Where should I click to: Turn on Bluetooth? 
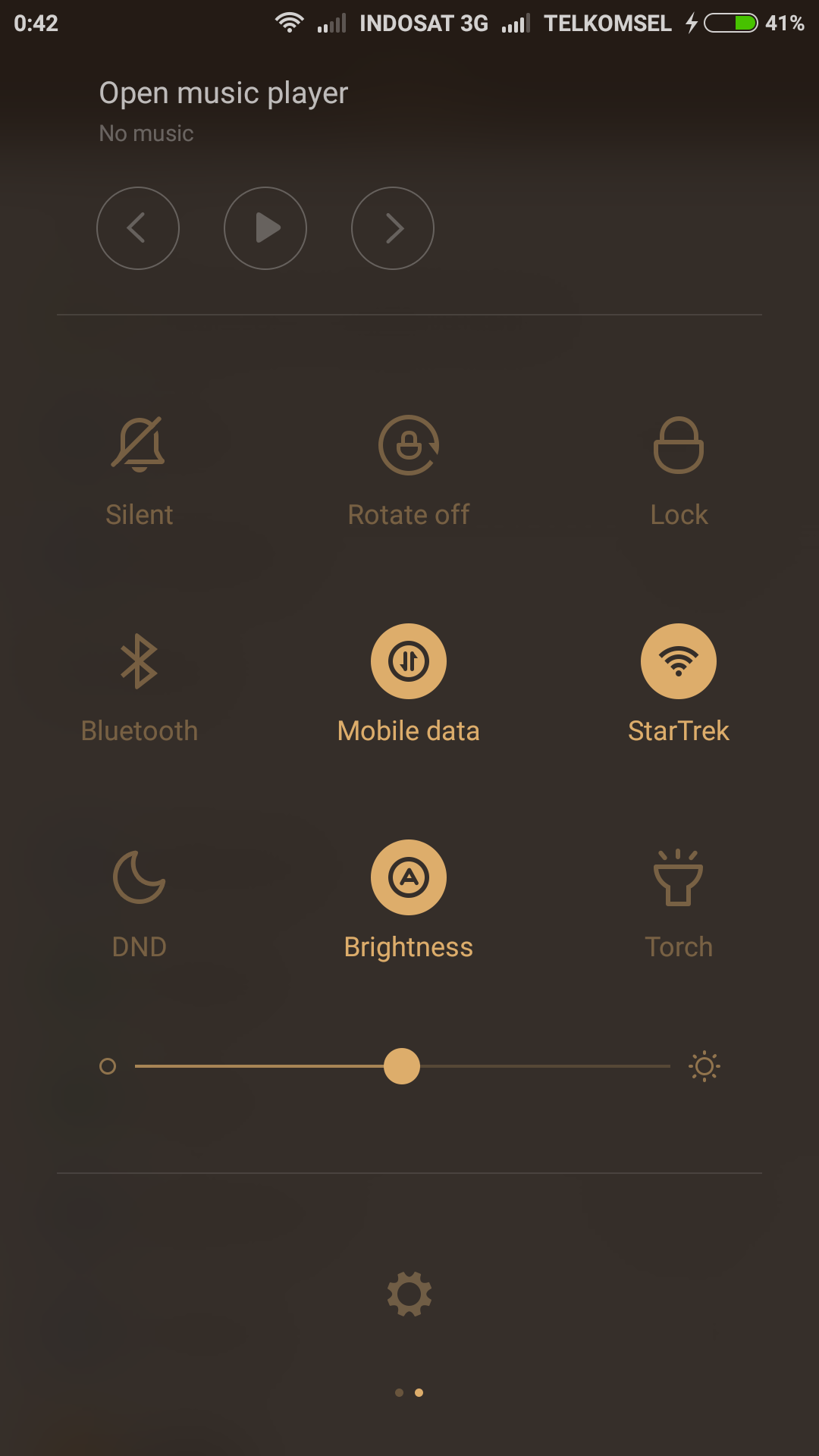coord(139,661)
